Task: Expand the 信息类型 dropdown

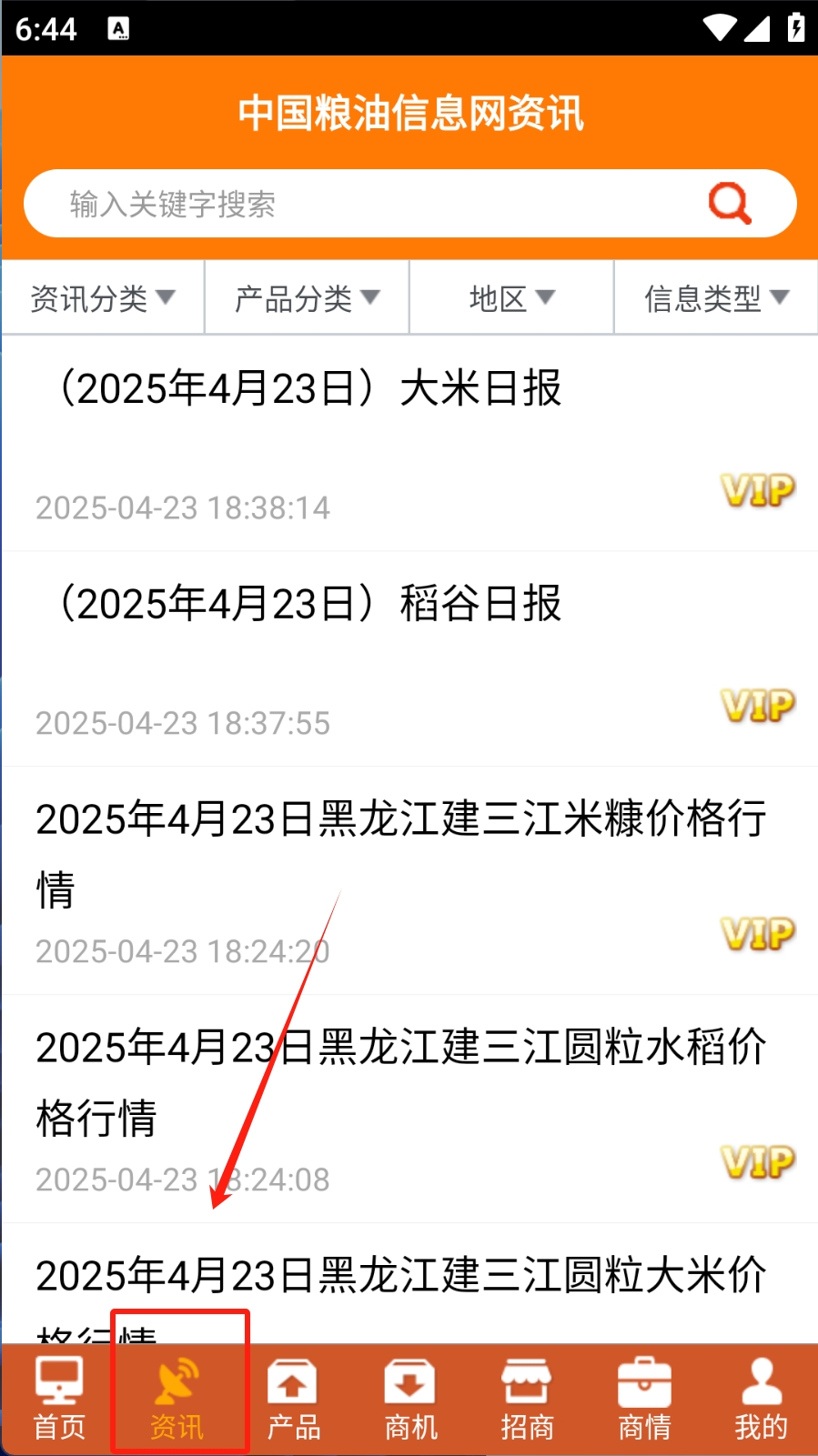Action: (716, 298)
